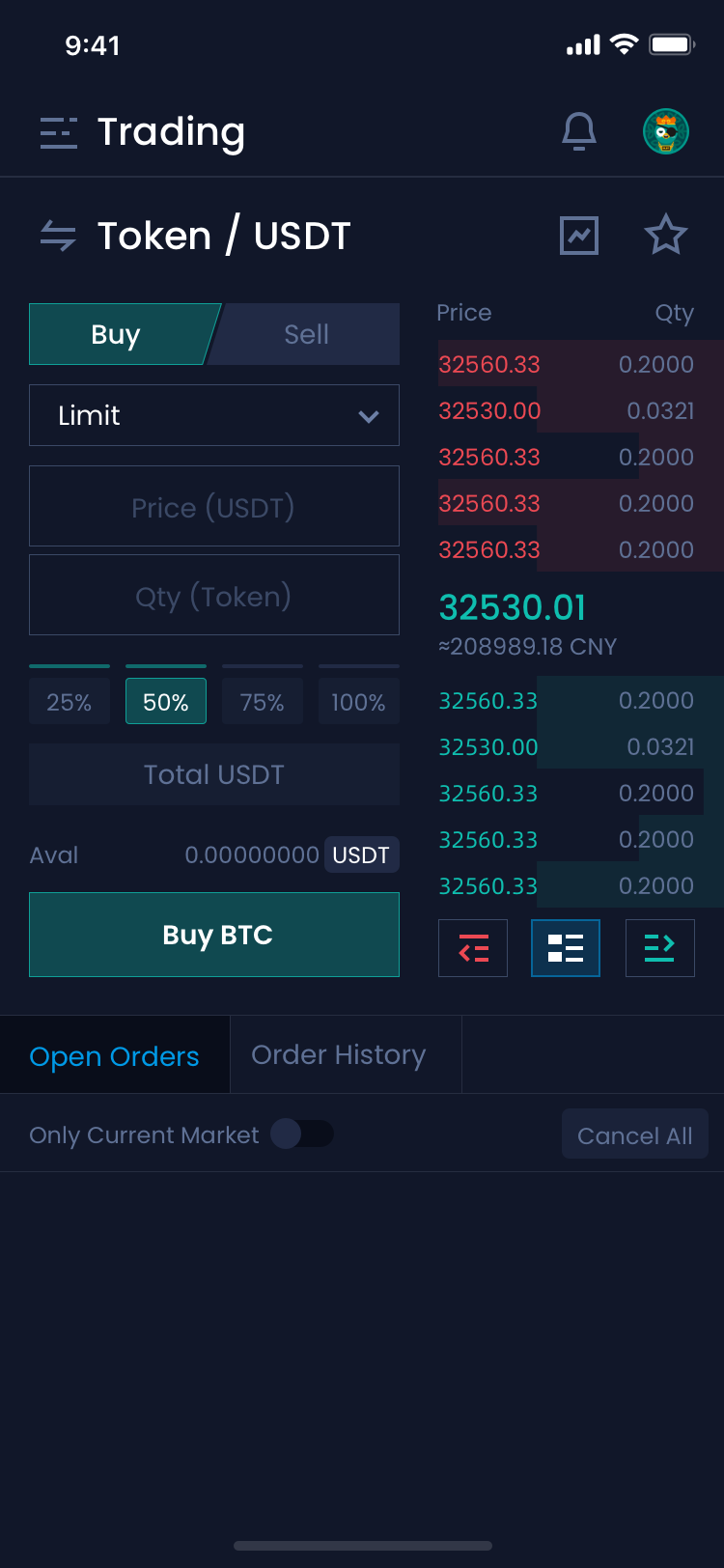724x1568 pixels.
Task: Open the notifications bell
Action: point(579,131)
